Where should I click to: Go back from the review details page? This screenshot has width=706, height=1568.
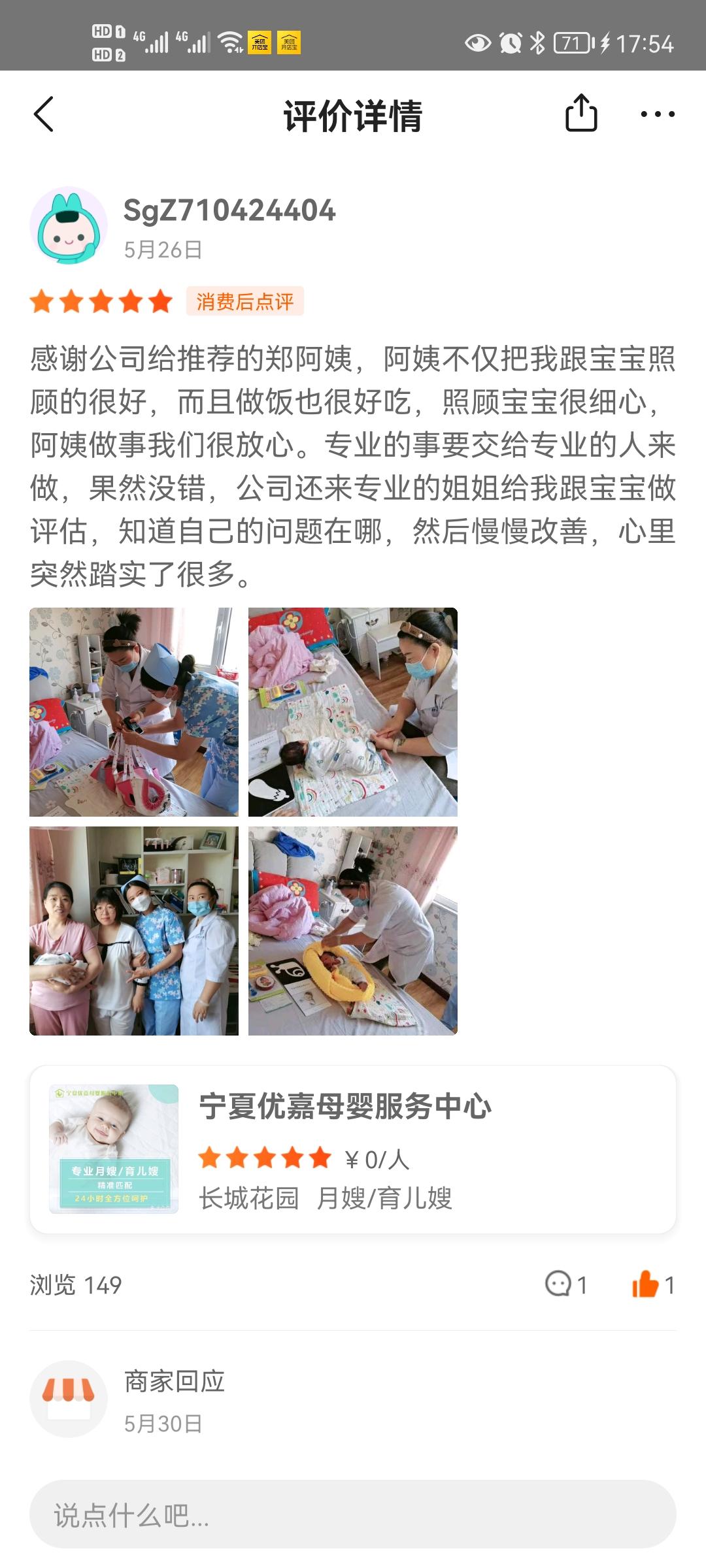(43, 114)
